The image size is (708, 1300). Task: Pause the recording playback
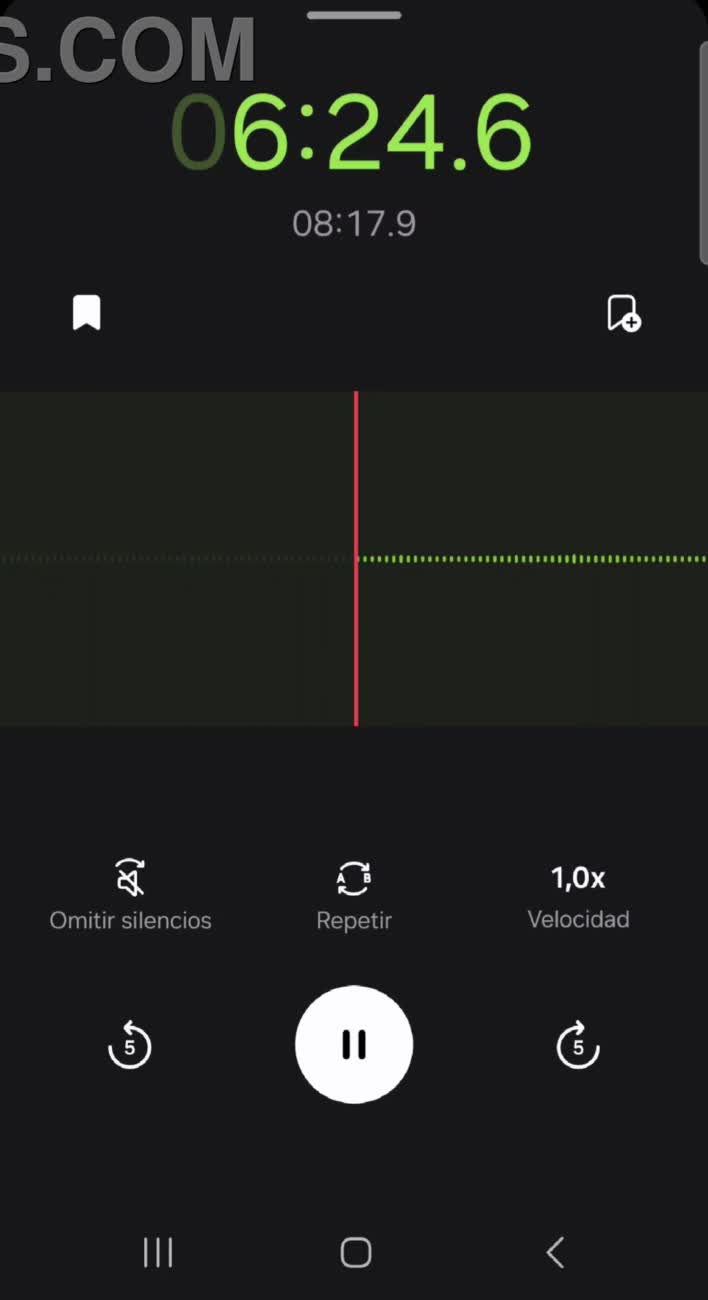coord(353,1045)
